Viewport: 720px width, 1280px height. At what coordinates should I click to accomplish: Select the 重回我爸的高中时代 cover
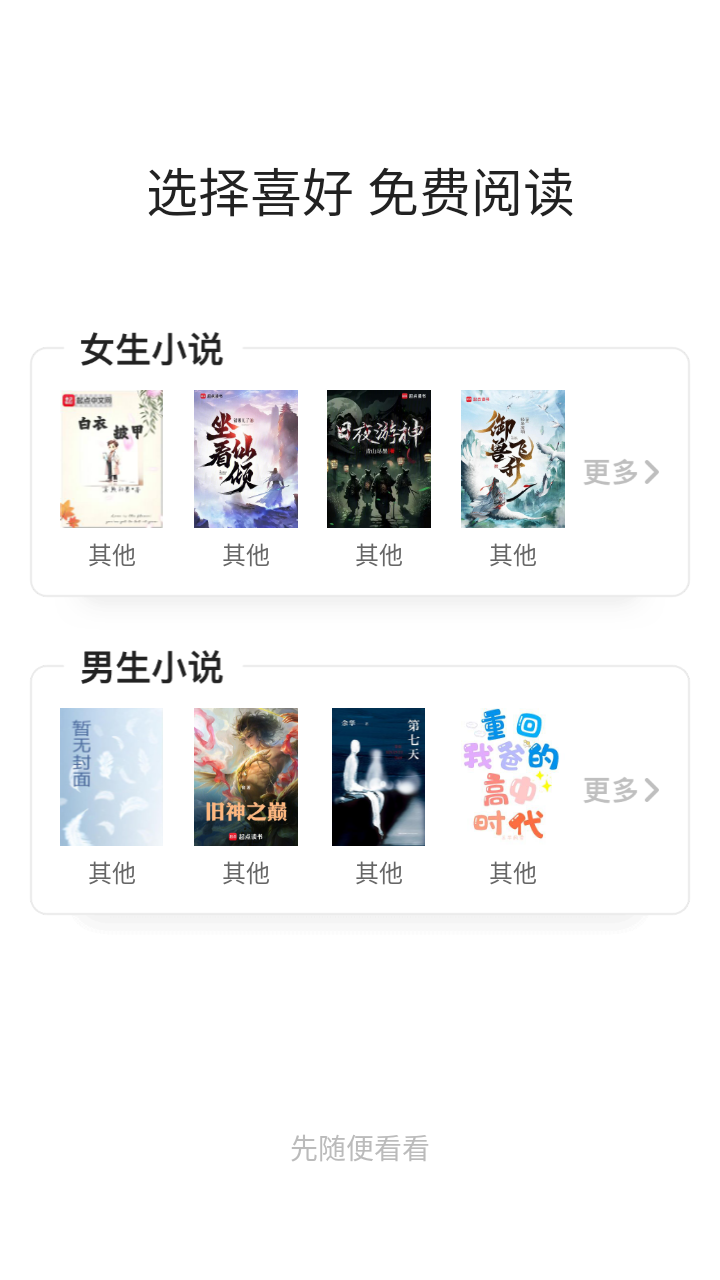513,775
